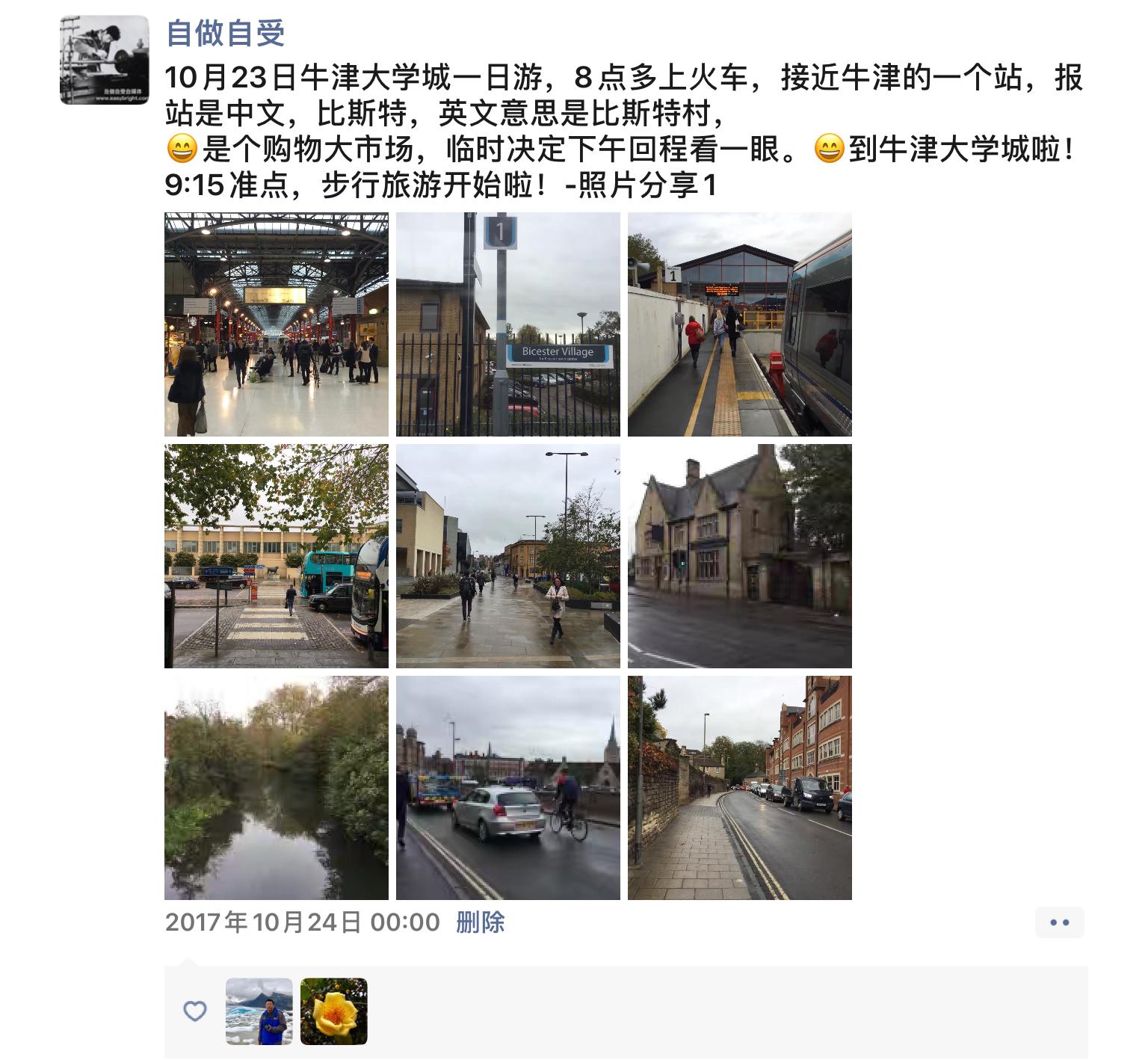Screen dimensions: 1148x1063
Task: View the Bicester Village sign photo
Action: [x=508, y=324]
